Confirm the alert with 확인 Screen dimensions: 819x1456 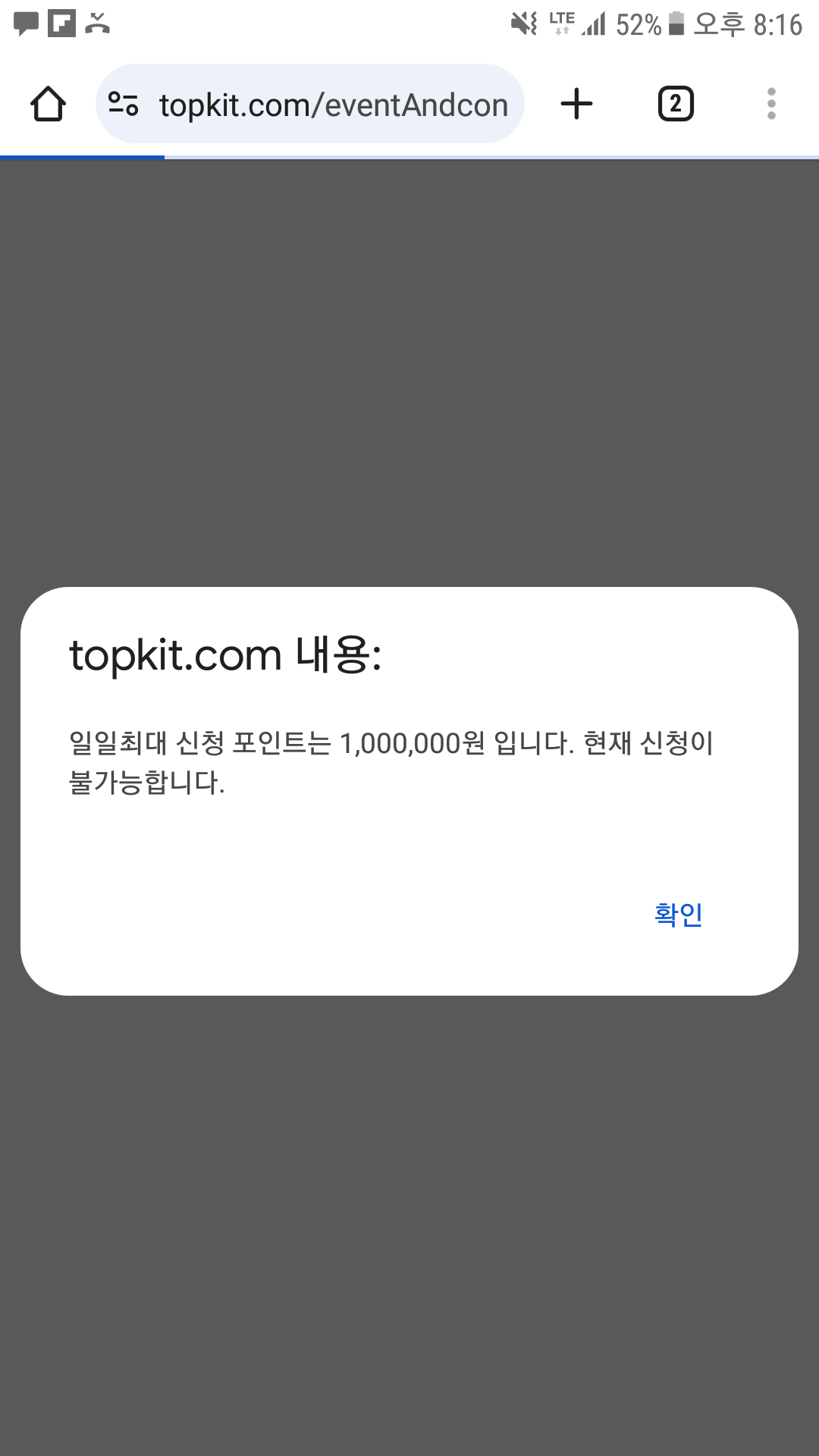679,915
